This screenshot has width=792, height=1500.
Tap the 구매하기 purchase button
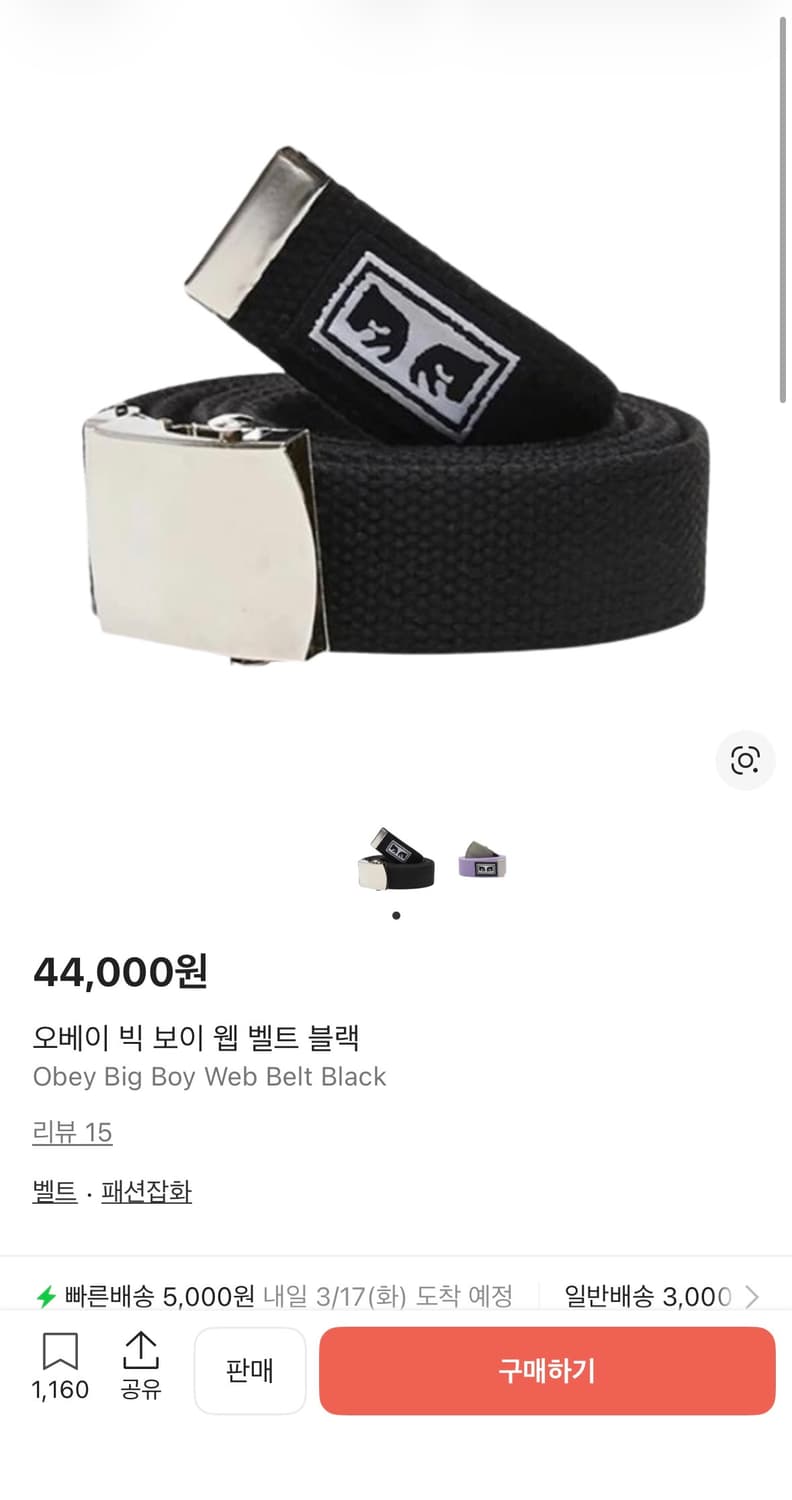547,1370
